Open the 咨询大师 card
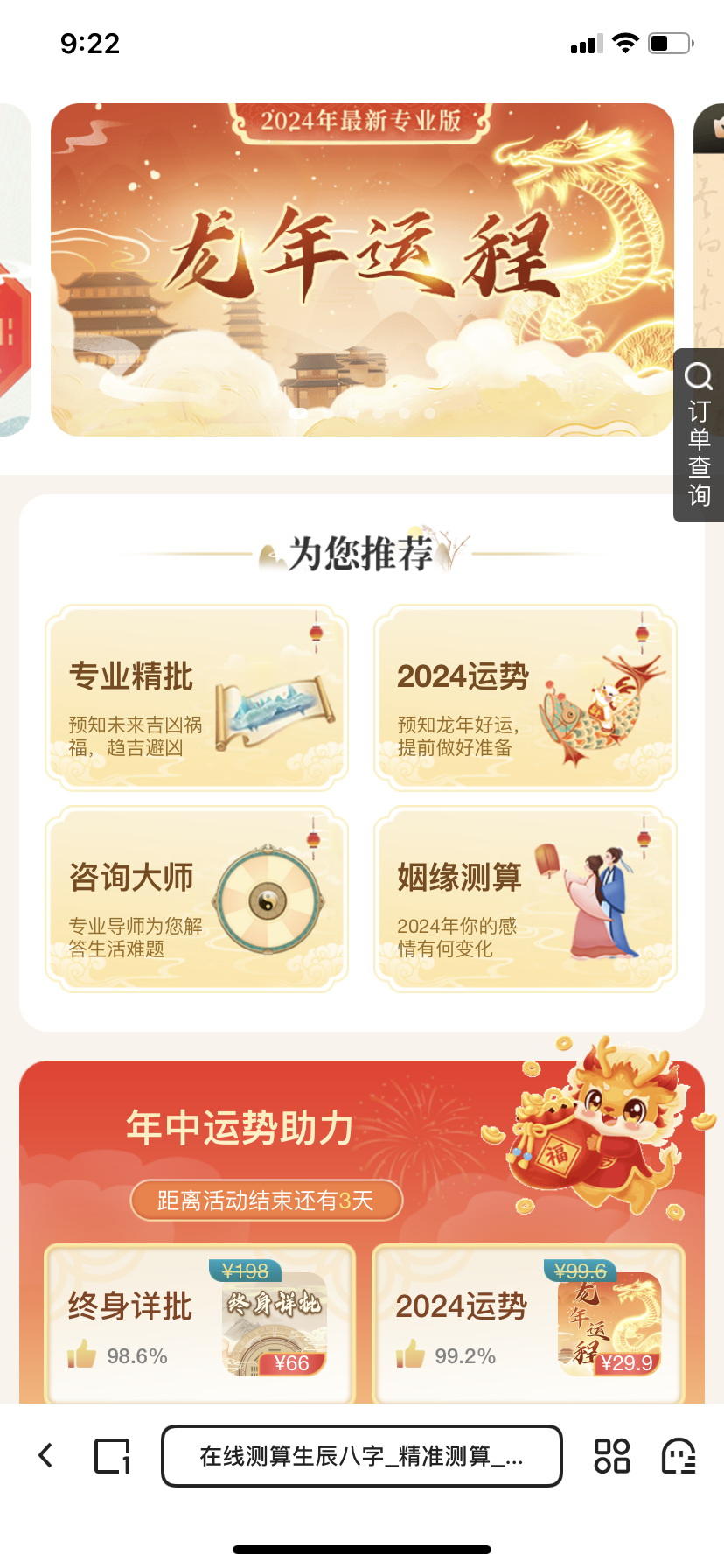This screenshot has width=724, height=1568. point(197,899)
